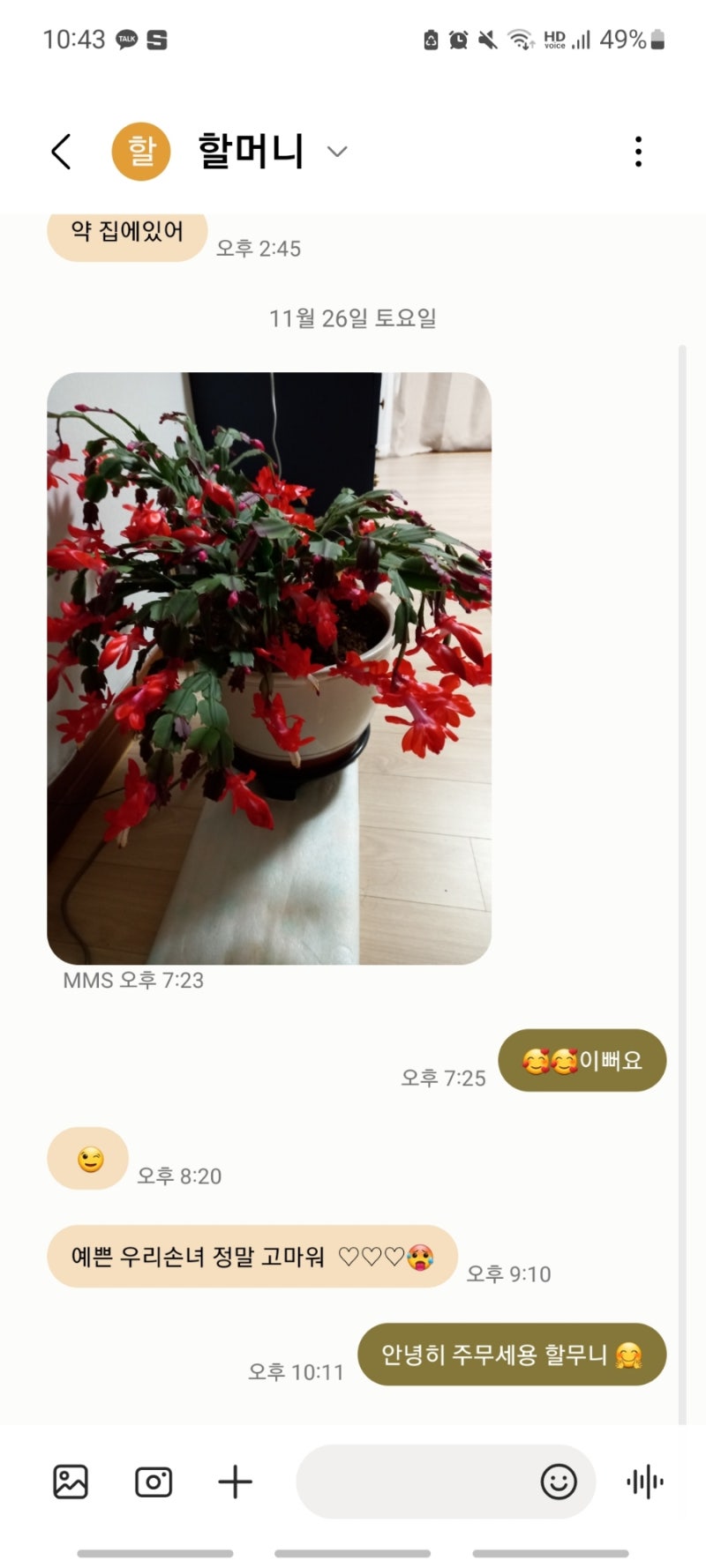This screenshot has height=1568, width=706.
Task: Tap the mute sound icon in status bar
Action: coord(487,39)
